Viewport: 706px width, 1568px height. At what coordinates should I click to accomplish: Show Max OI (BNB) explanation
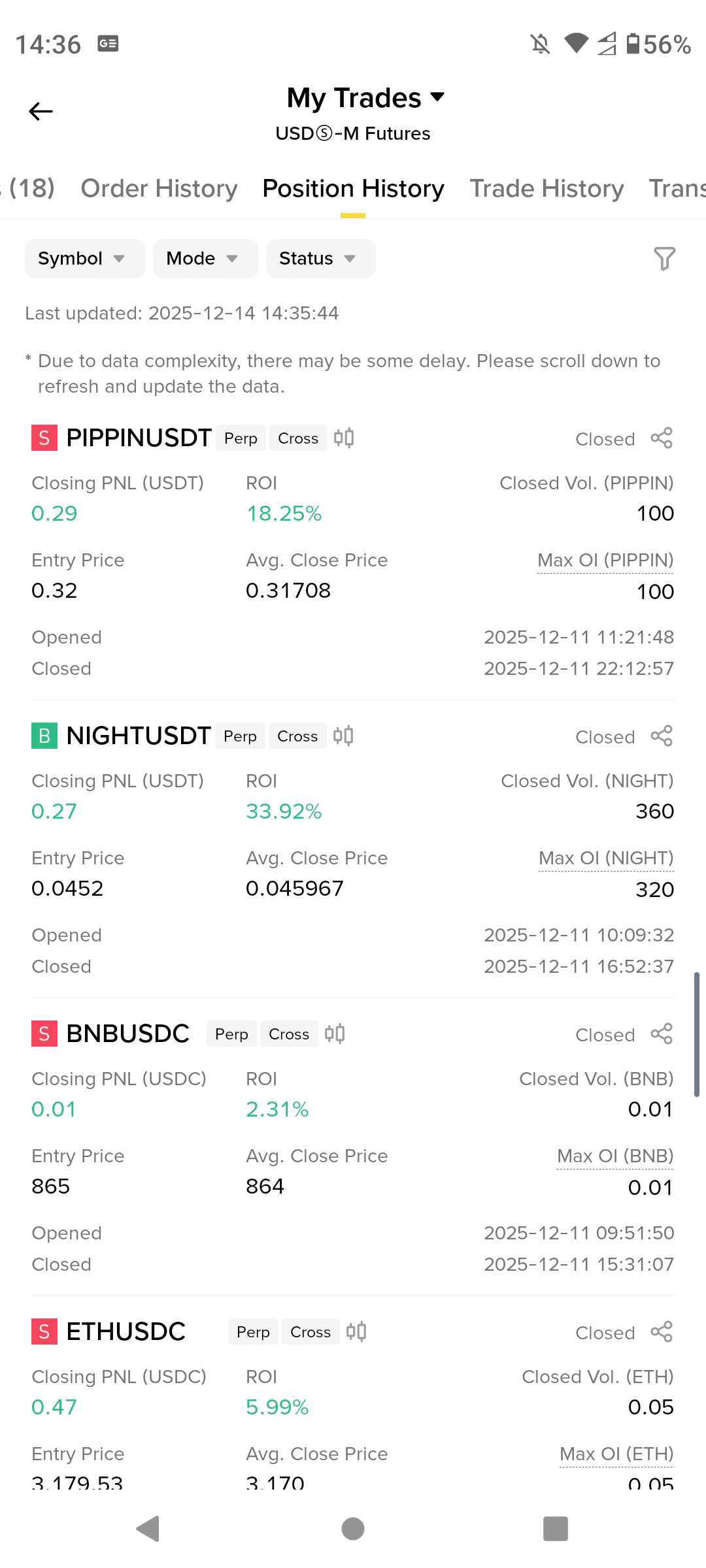pos(615,1156)
